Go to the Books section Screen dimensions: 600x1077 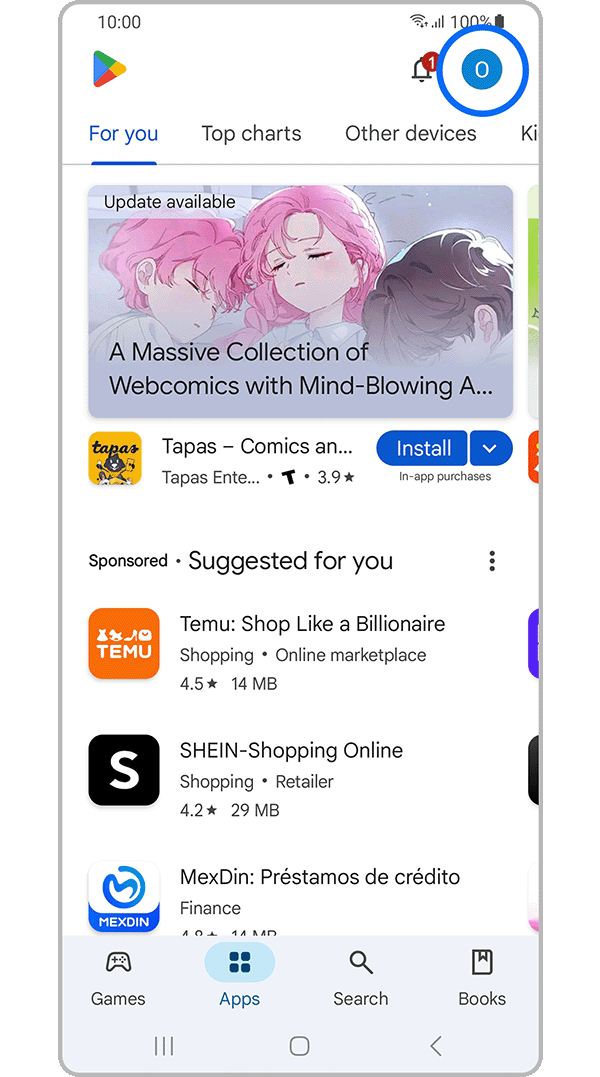[x=482, y=979]
